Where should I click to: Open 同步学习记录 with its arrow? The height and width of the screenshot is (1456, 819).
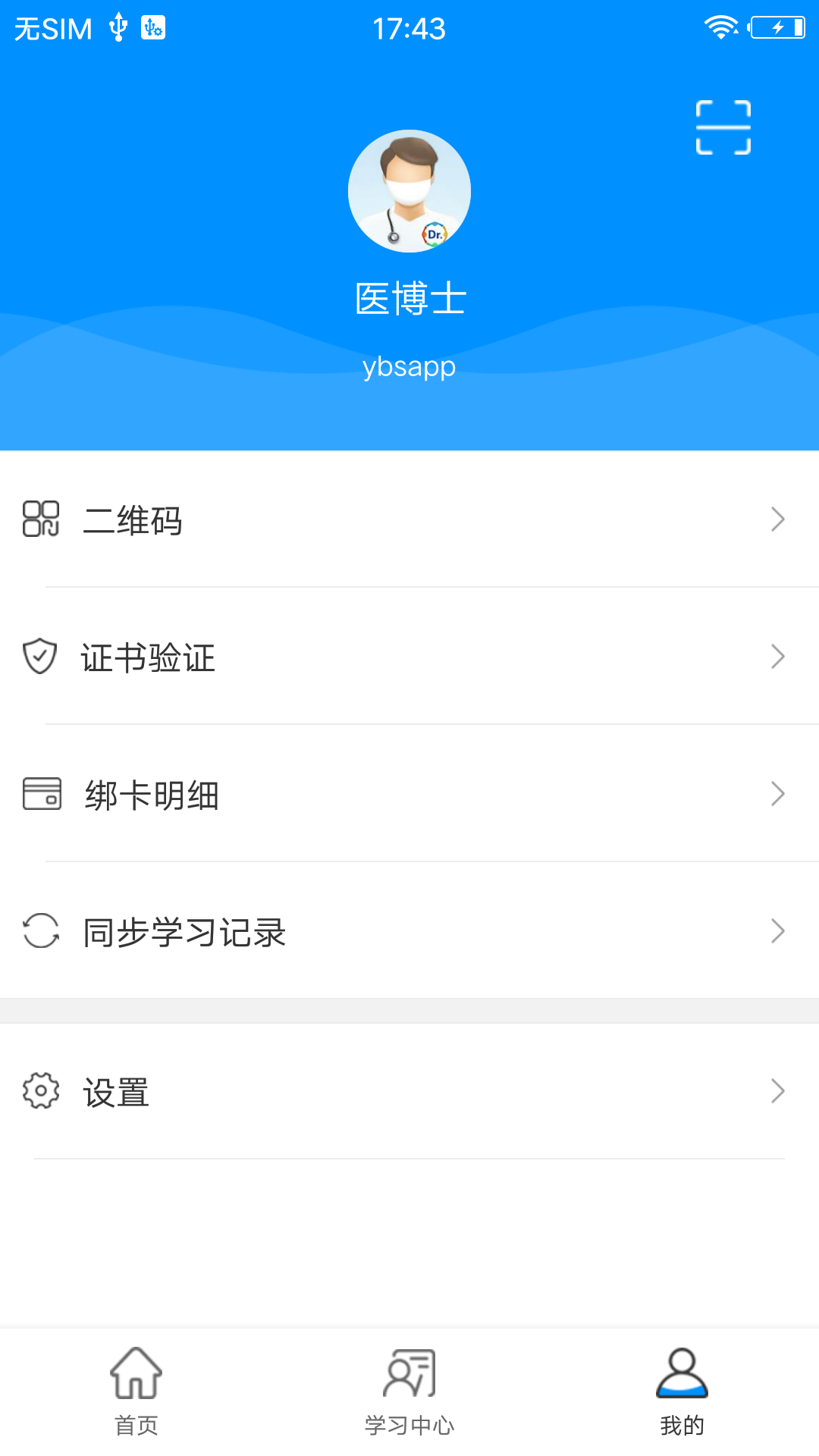click(777, 931)
